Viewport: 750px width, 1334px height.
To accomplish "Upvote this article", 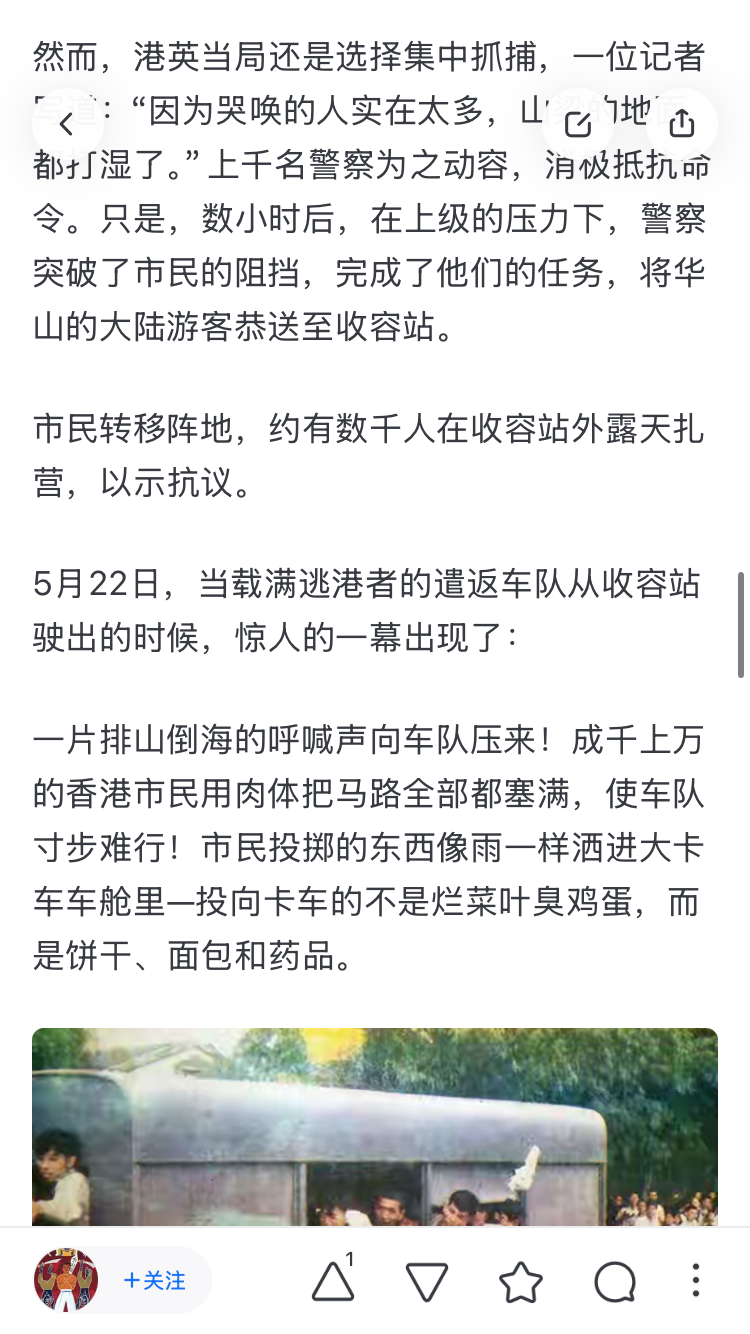I will (x=333, y=1281).
